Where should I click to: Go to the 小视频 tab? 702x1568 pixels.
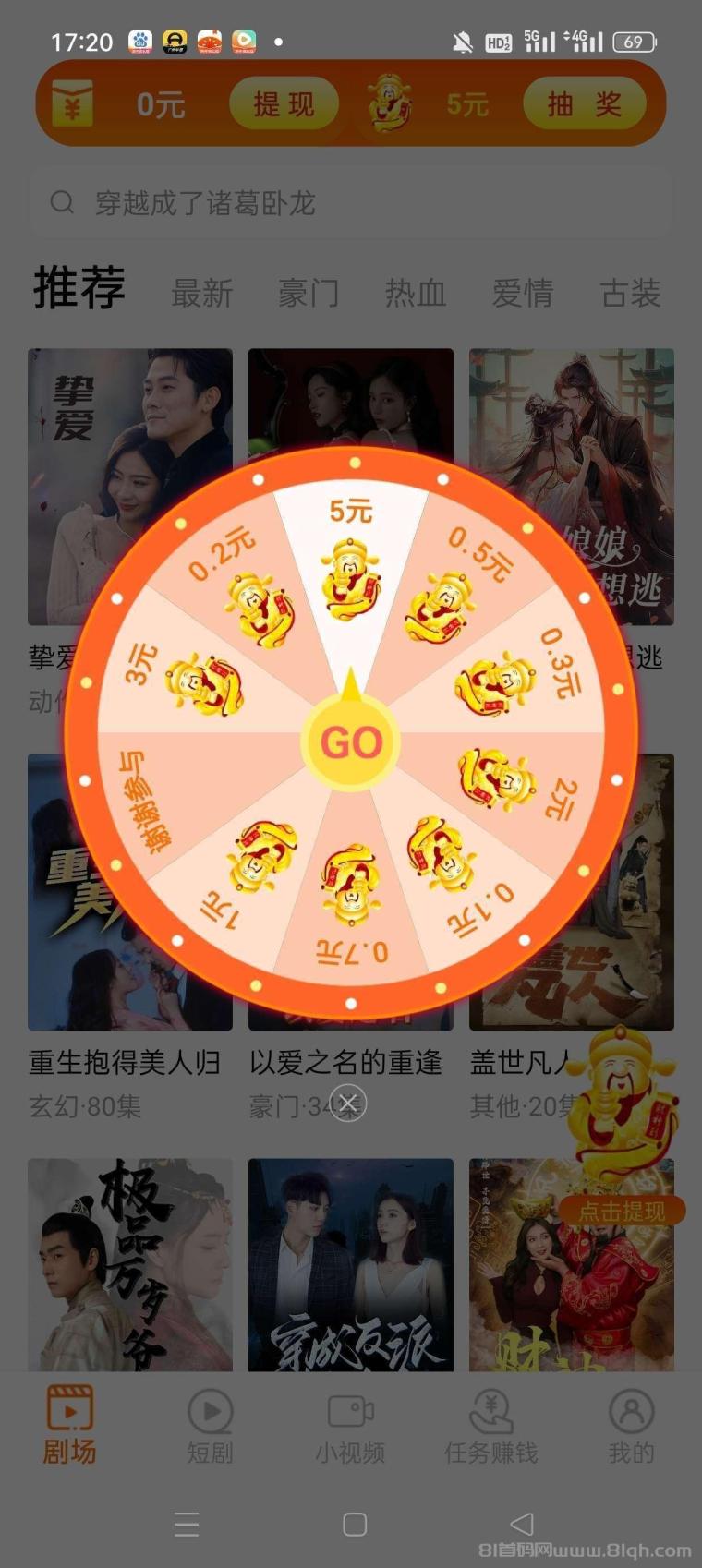click(350, 1427)
